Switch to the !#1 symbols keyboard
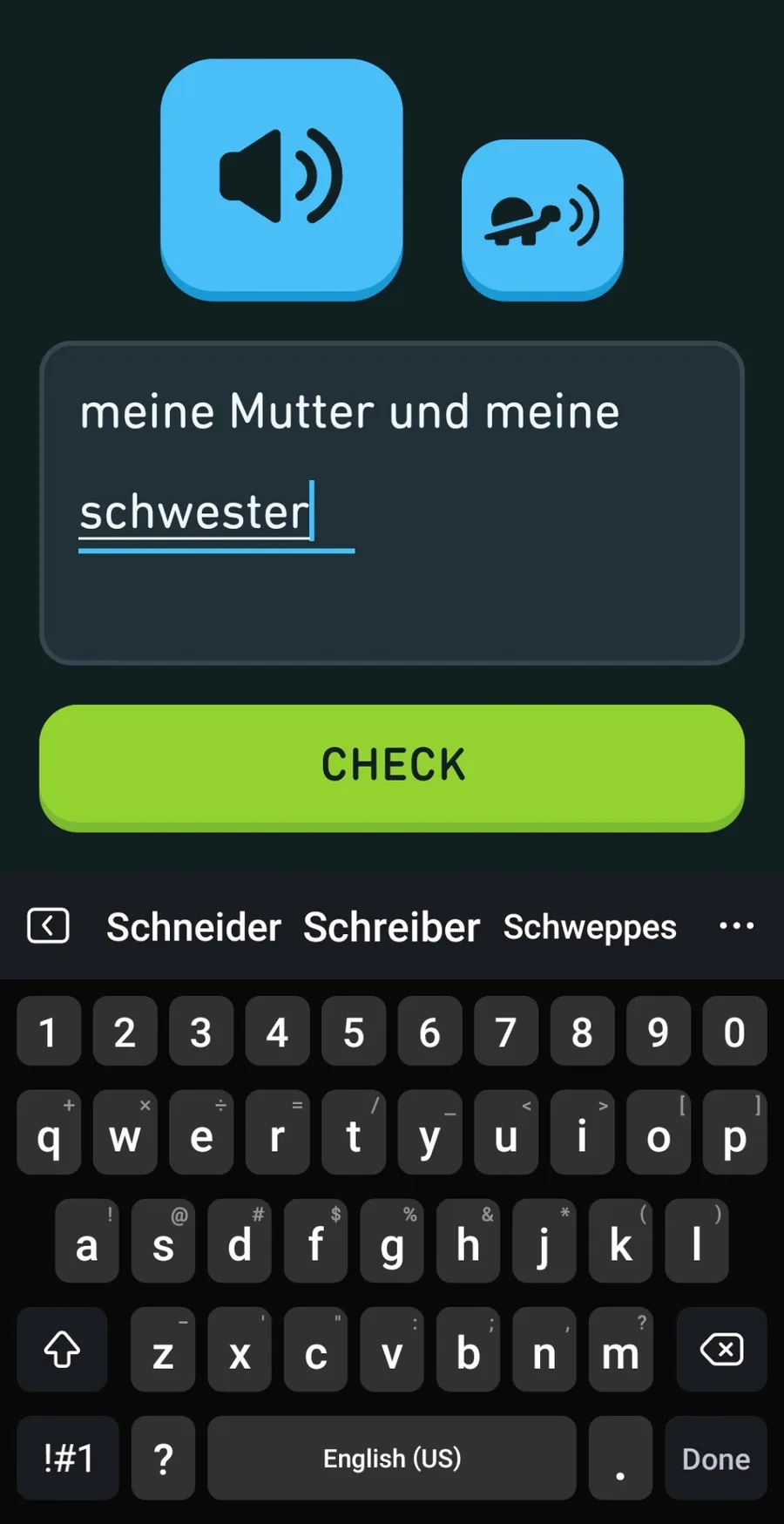The width and height of the screenshot is (784, 1524). (x=68, y=1458)
